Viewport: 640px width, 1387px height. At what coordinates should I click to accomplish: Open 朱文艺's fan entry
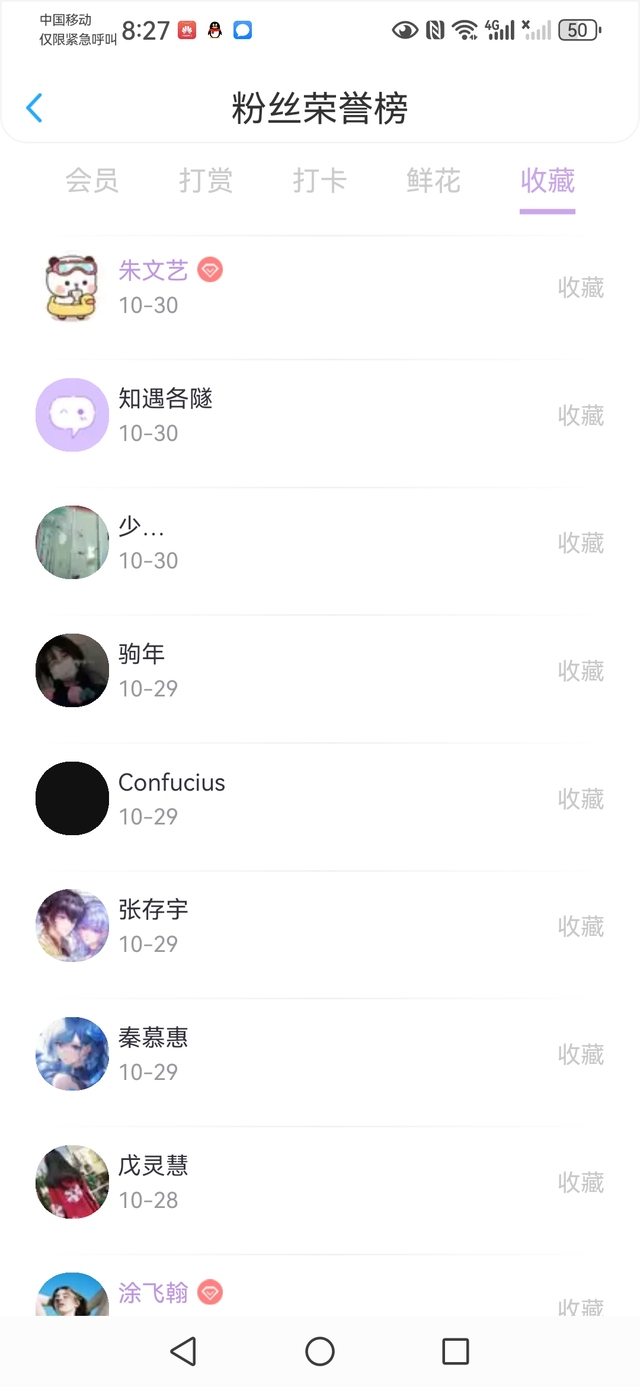coord(320,288)
